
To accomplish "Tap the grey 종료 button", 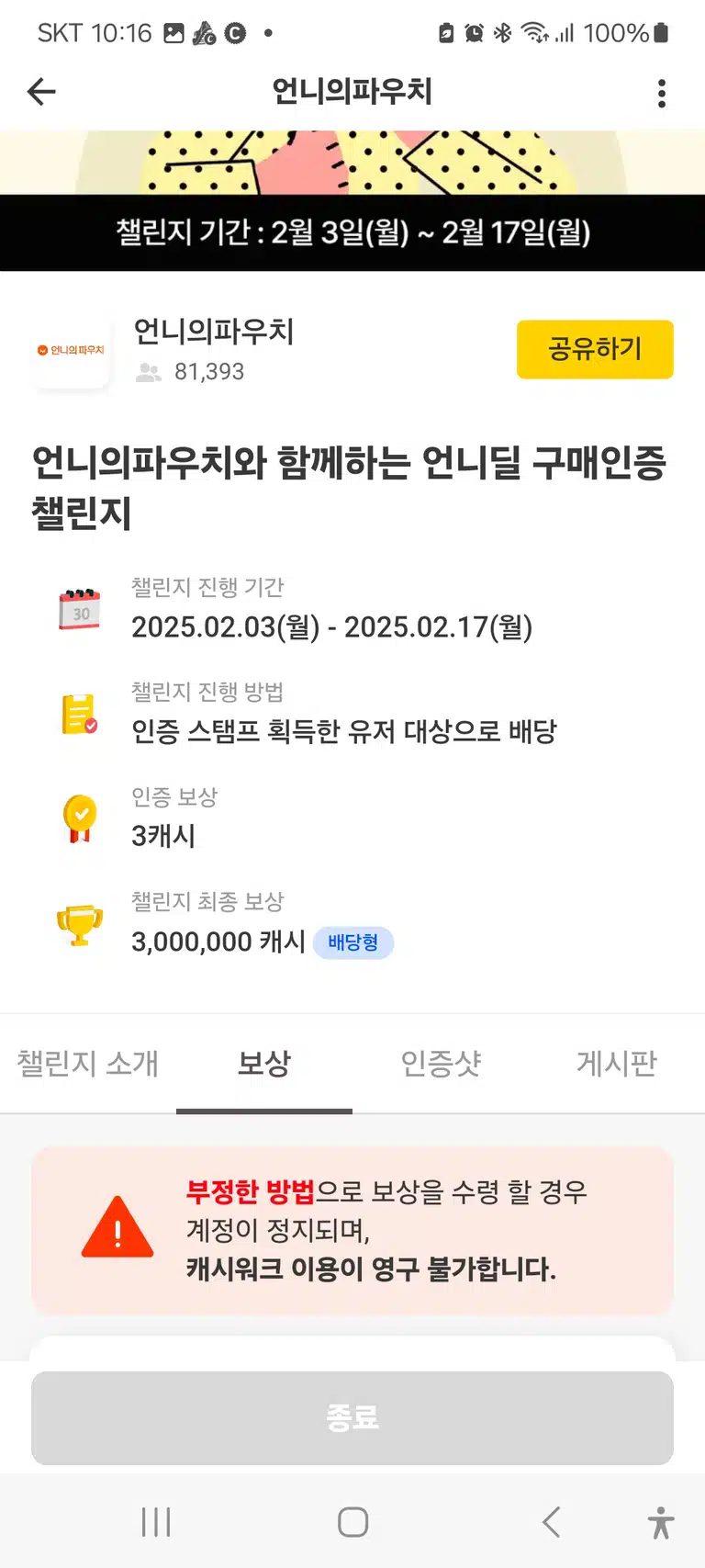I will coord(352,1417).
